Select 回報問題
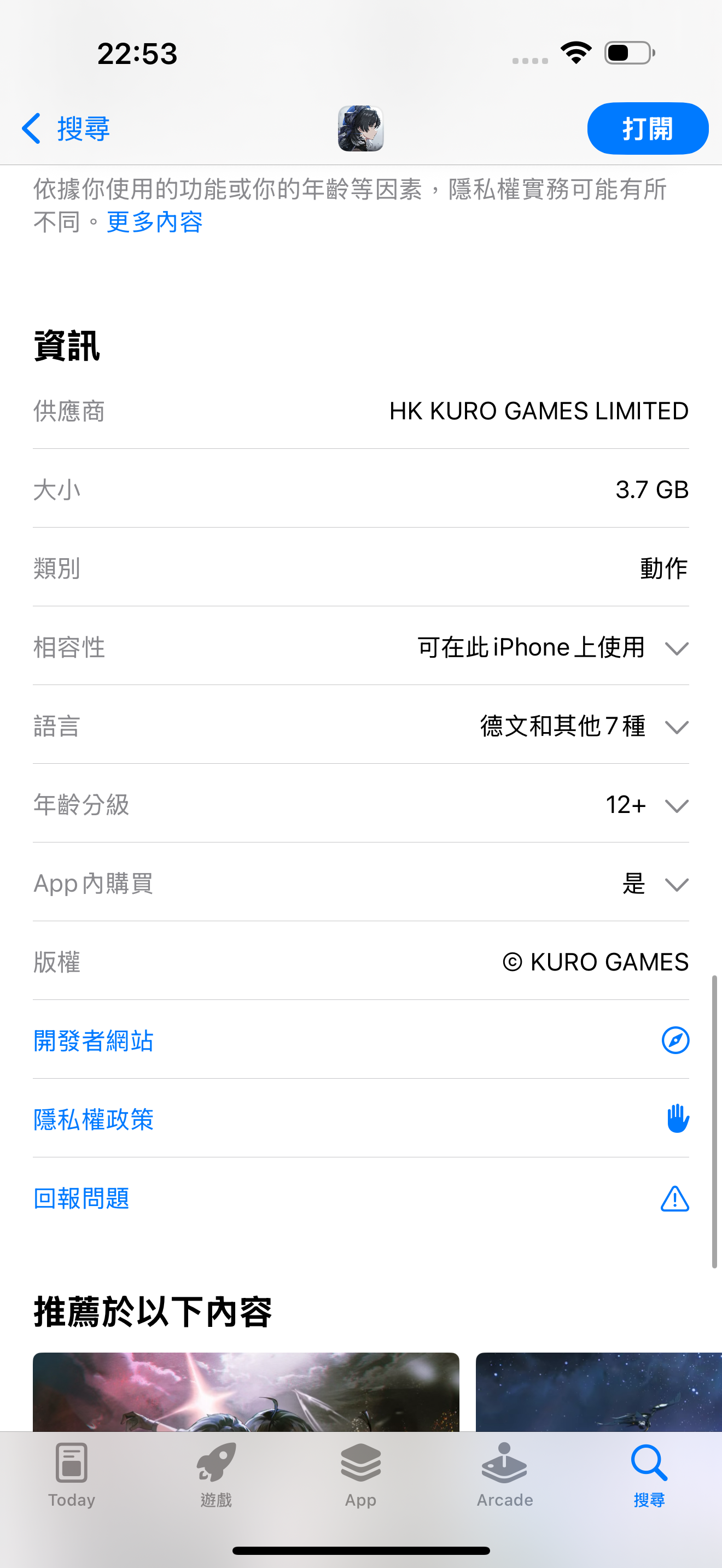722x1568 pixels. (81, 1198)
